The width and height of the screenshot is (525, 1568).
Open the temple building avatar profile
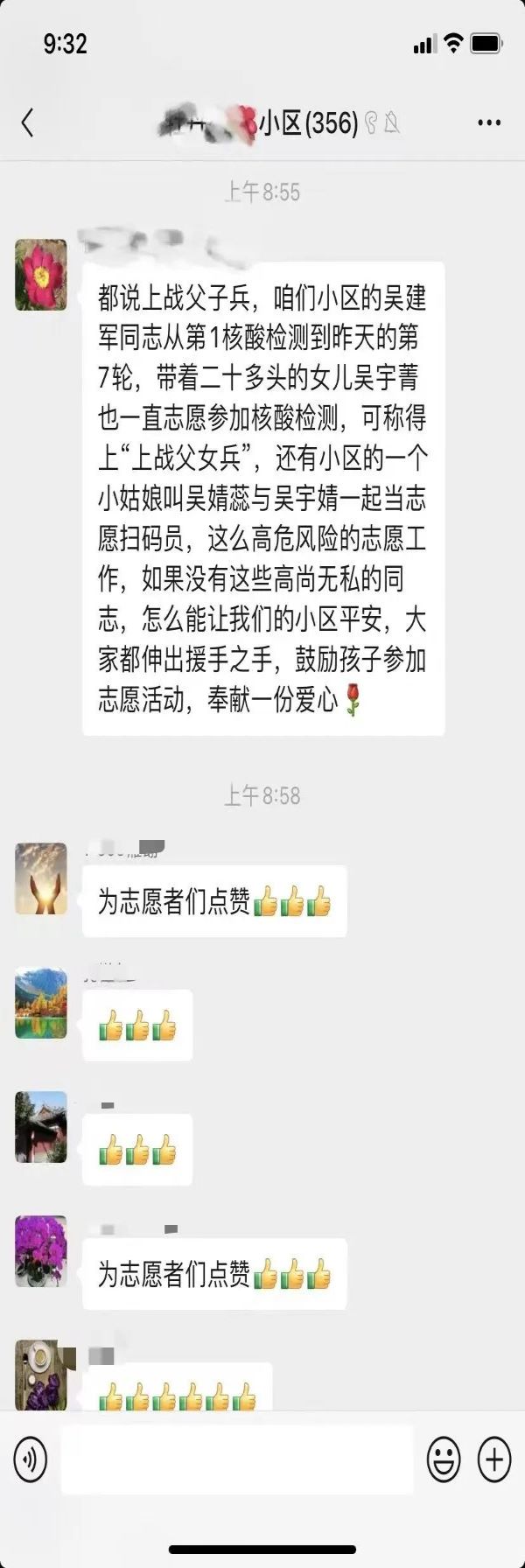click(x=41, y=1127)
